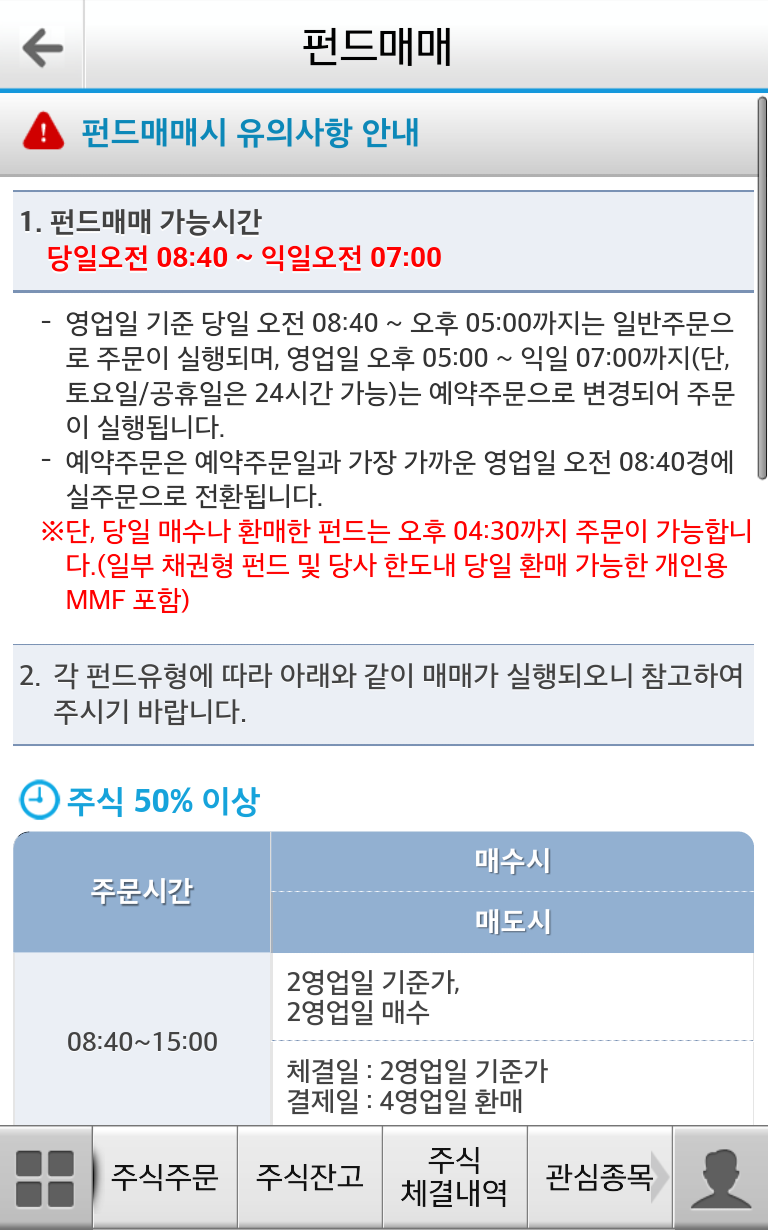
Task: Go to the 관심종목 tab
Action: pyautogui.click(x=598, y=1178)
